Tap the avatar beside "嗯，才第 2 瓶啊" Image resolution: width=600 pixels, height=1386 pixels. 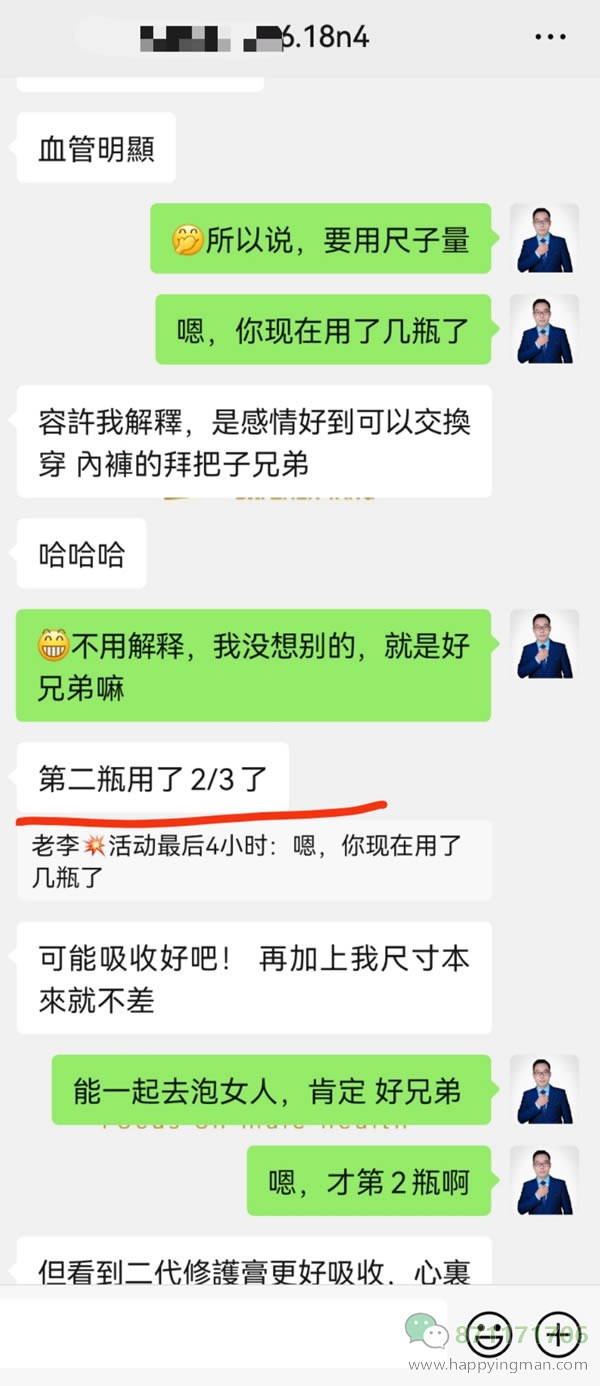545,1181
